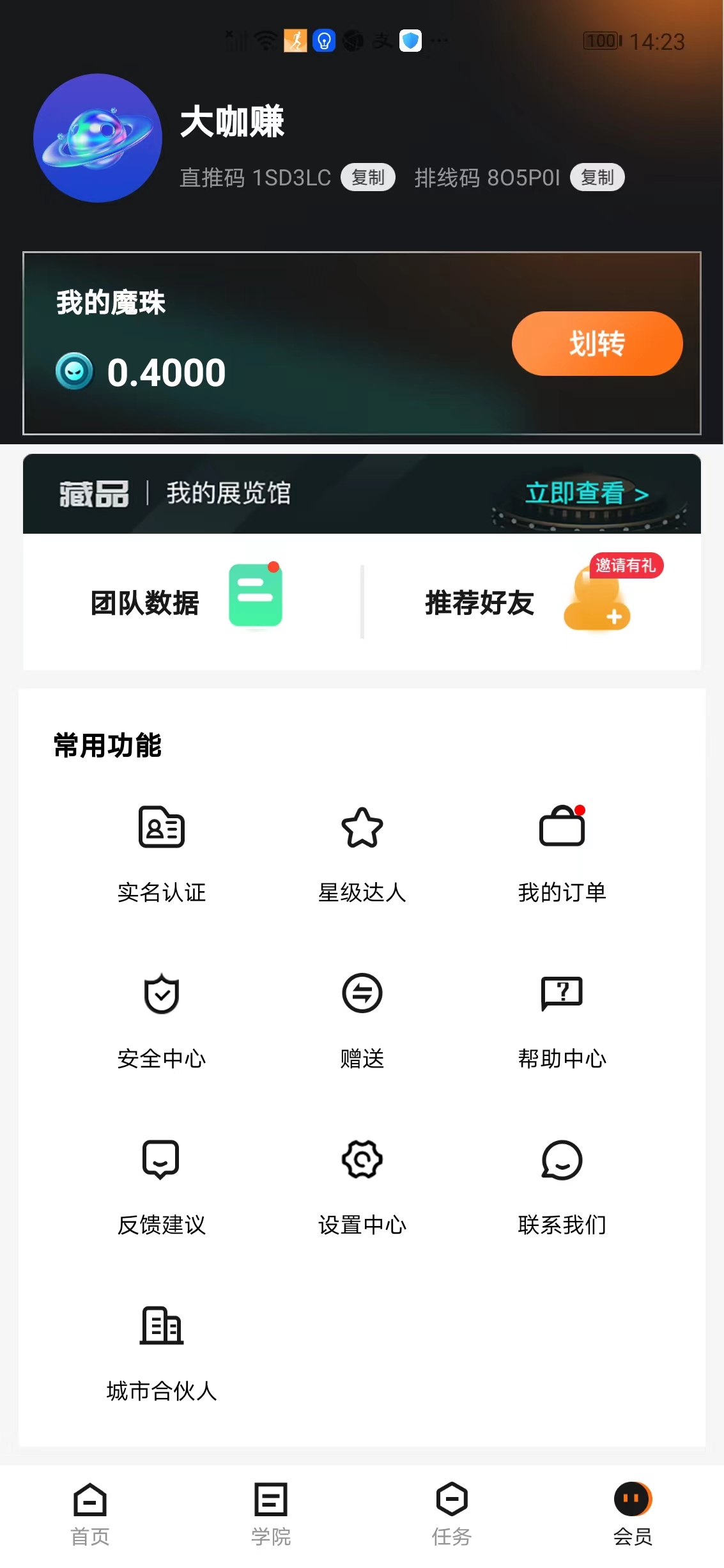Copy the 直推码 with 复制 button
This screenshot has width=724, height=1568.
tap(367, 177)
